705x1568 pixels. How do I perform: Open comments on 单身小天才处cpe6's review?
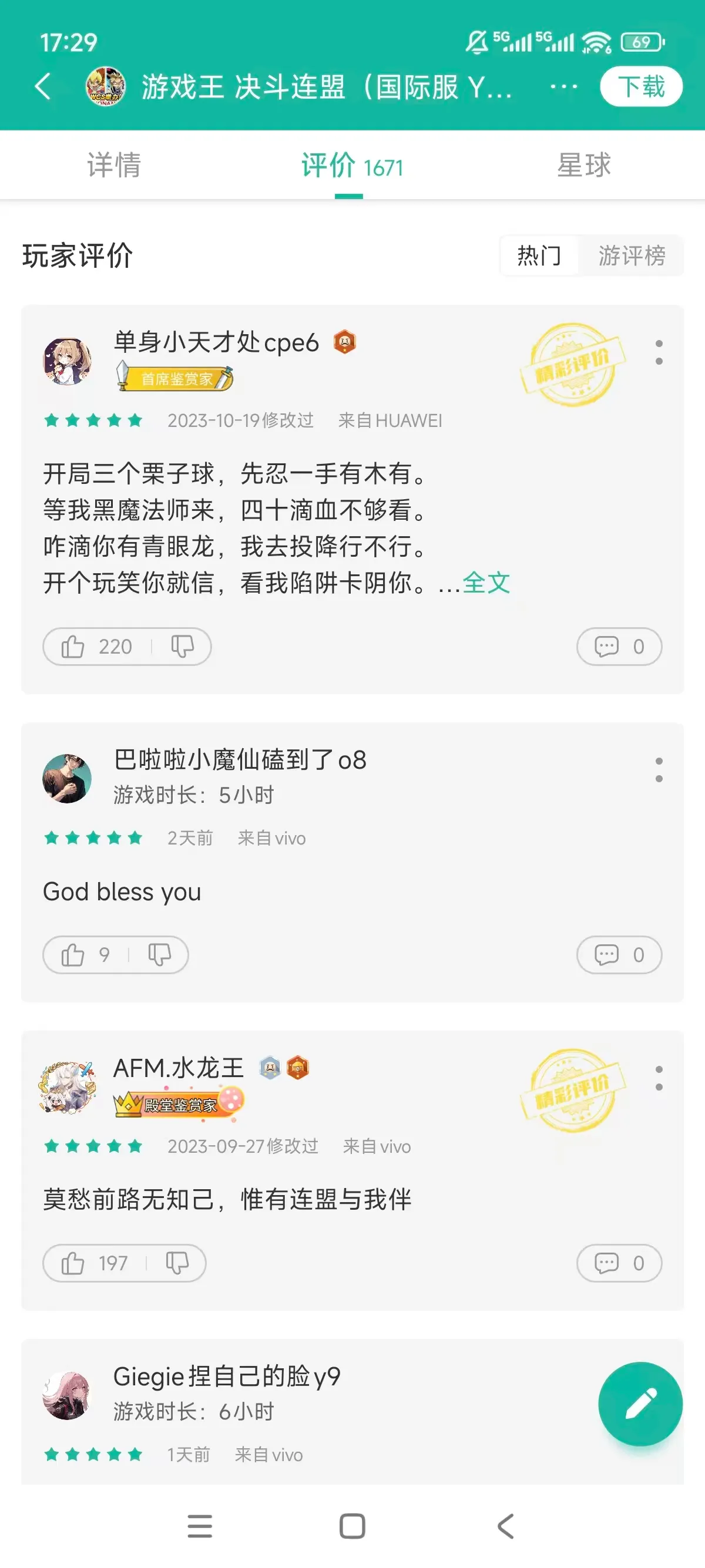(619, 647)
